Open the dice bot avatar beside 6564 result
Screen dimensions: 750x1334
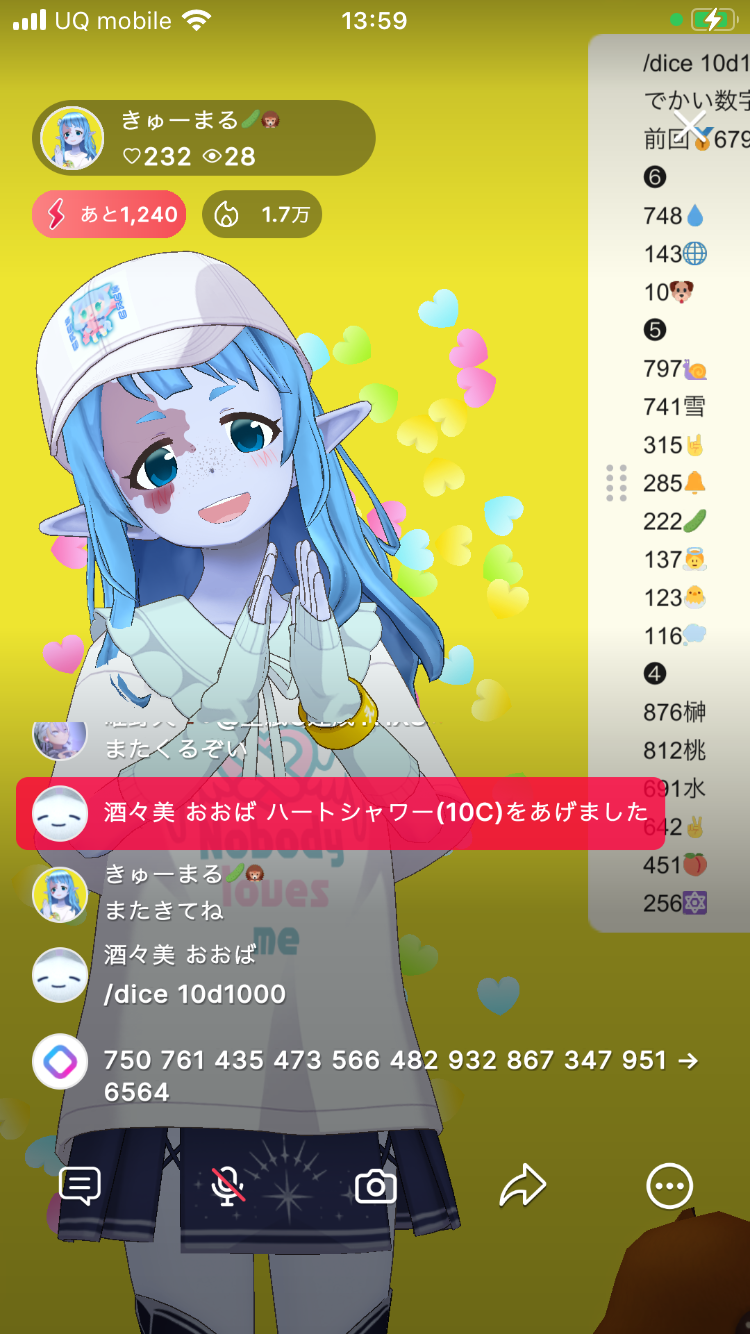60,1061
